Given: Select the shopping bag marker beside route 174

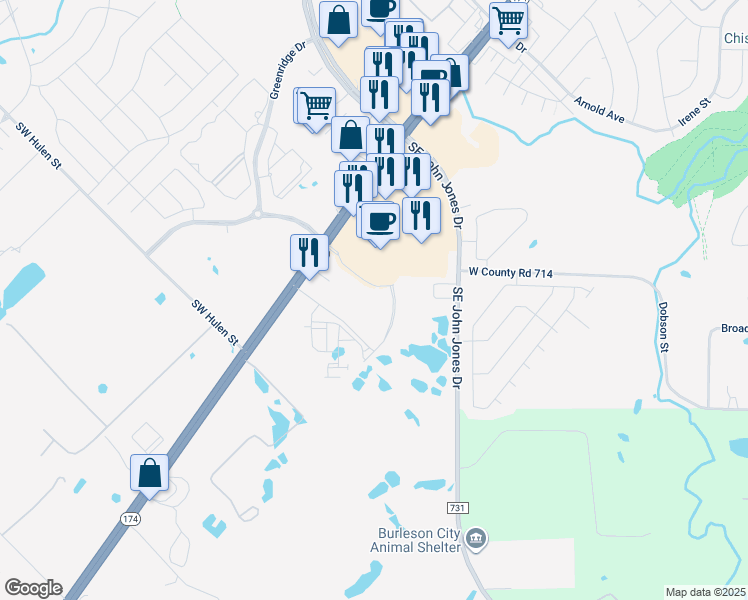Looking at the screenshot, I should 149,474.
